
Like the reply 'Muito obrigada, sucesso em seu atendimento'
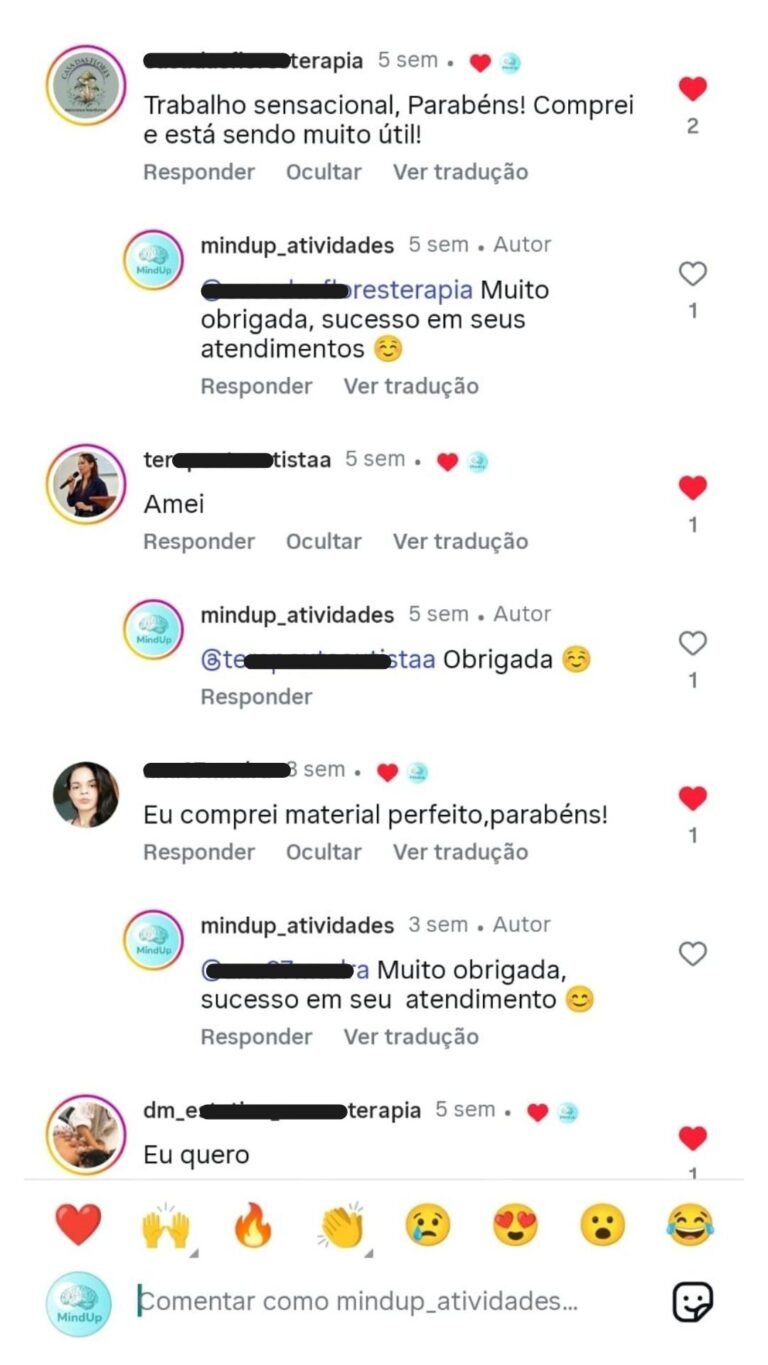point(692,954)
